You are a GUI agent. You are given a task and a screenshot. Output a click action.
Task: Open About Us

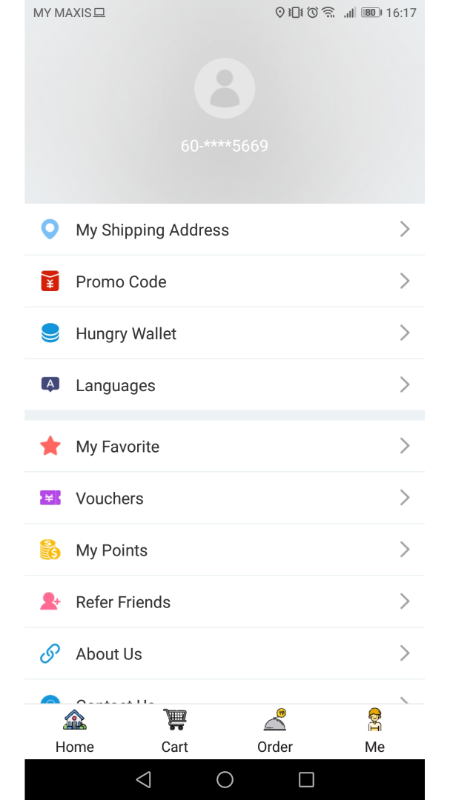(x=224, y=654)
